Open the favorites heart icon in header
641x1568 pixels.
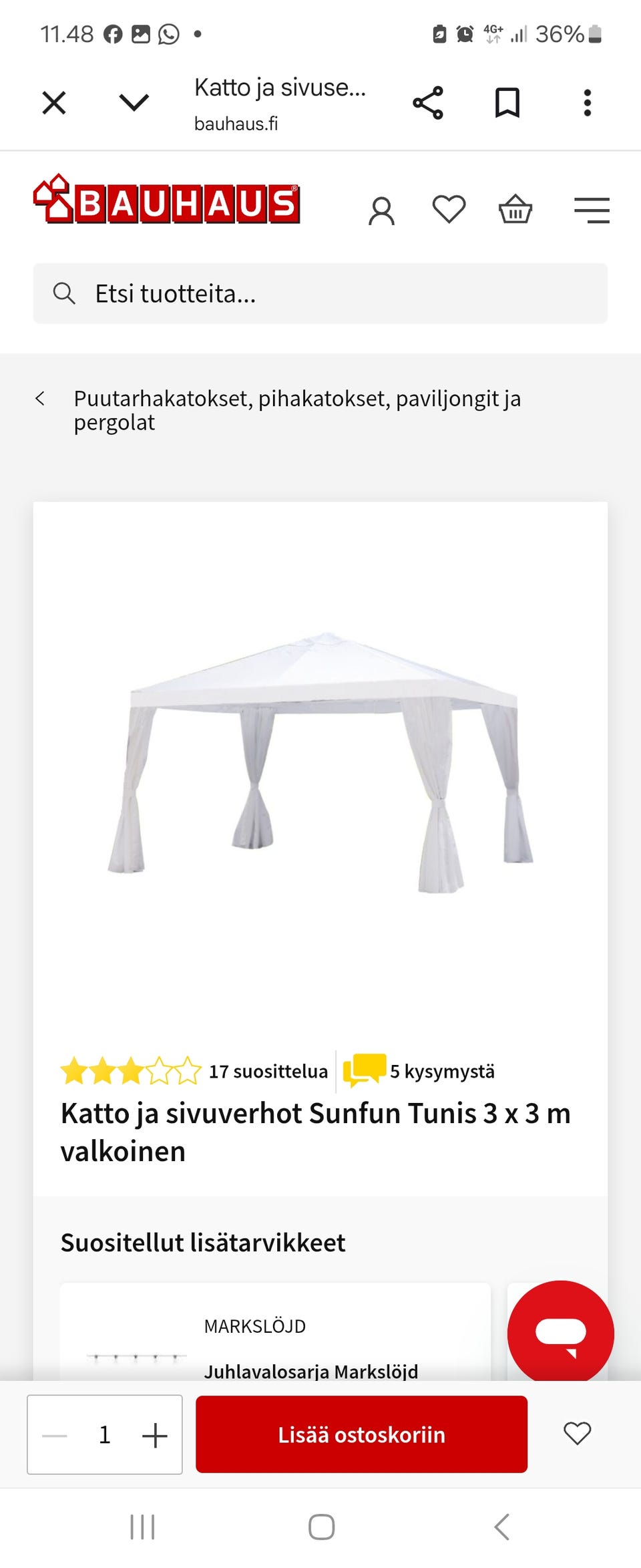tap(449, 209)
